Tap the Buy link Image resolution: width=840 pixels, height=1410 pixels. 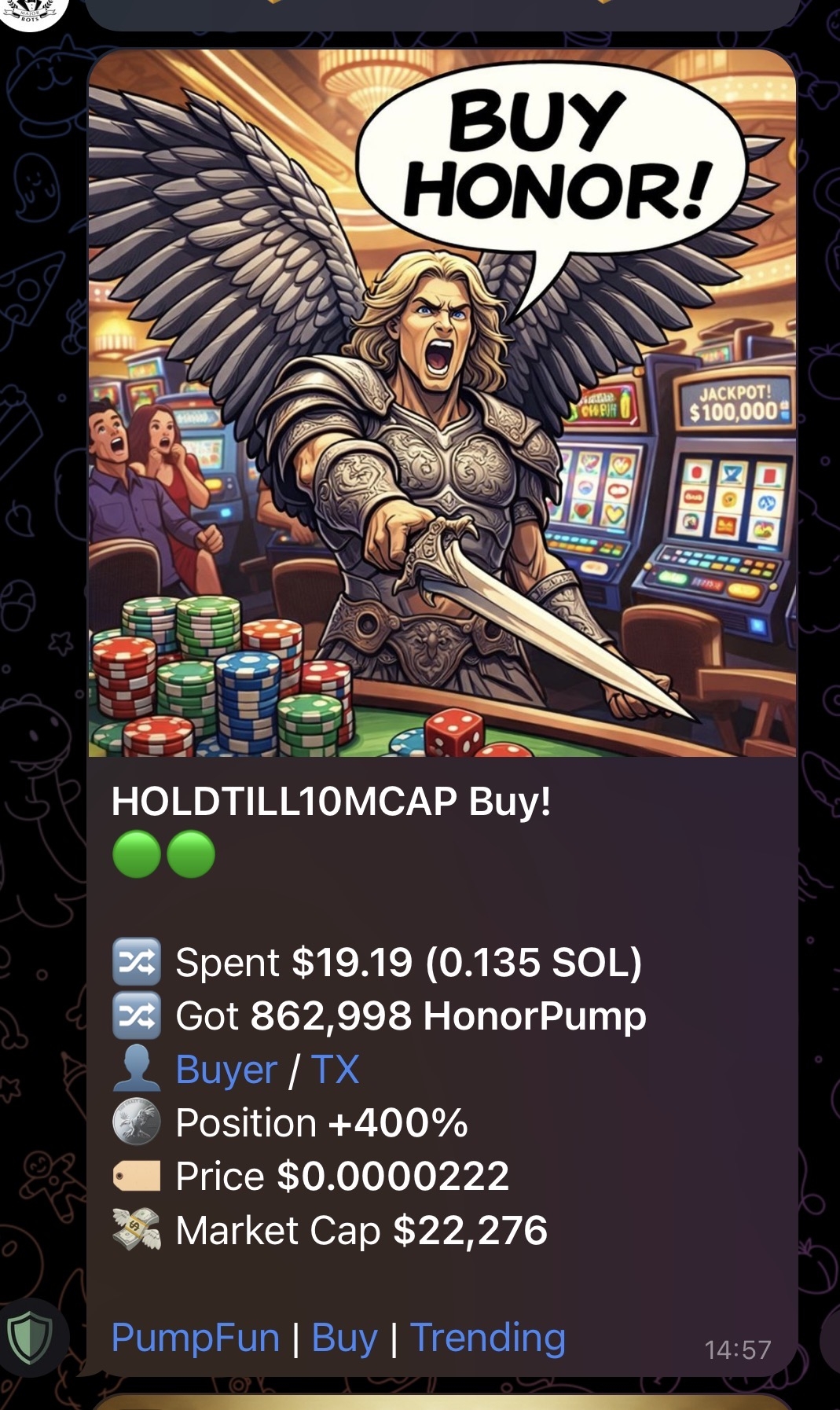pos(344,1337)
